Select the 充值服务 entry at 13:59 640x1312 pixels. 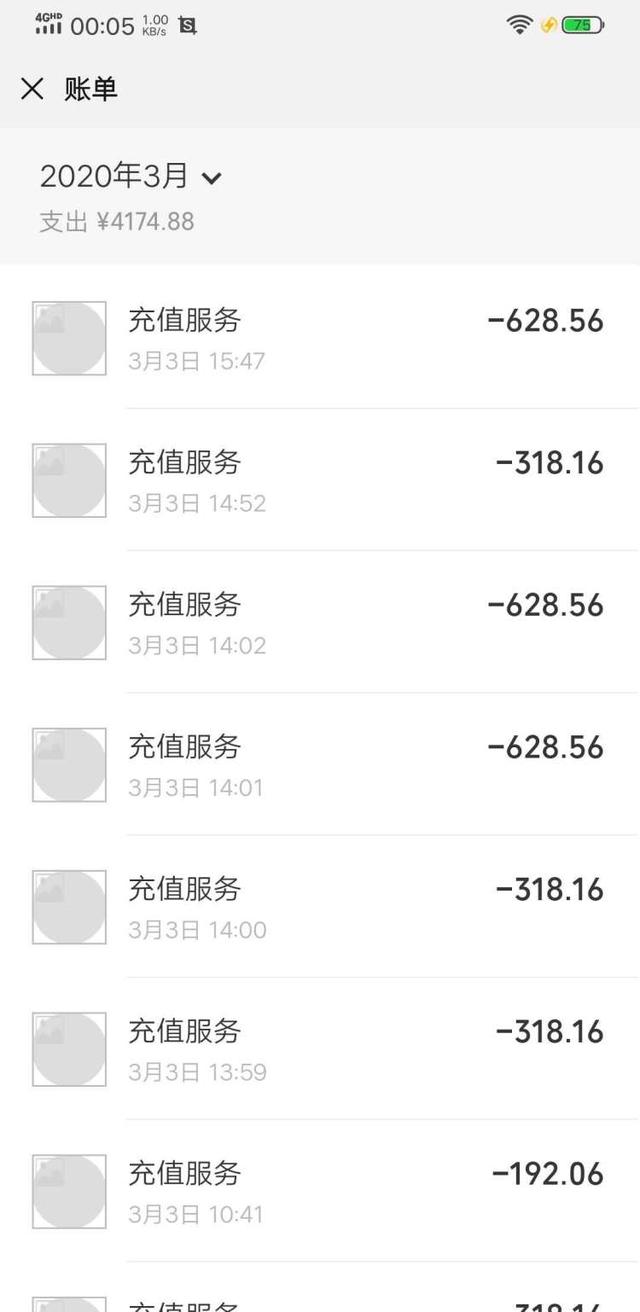[320, 1048]
